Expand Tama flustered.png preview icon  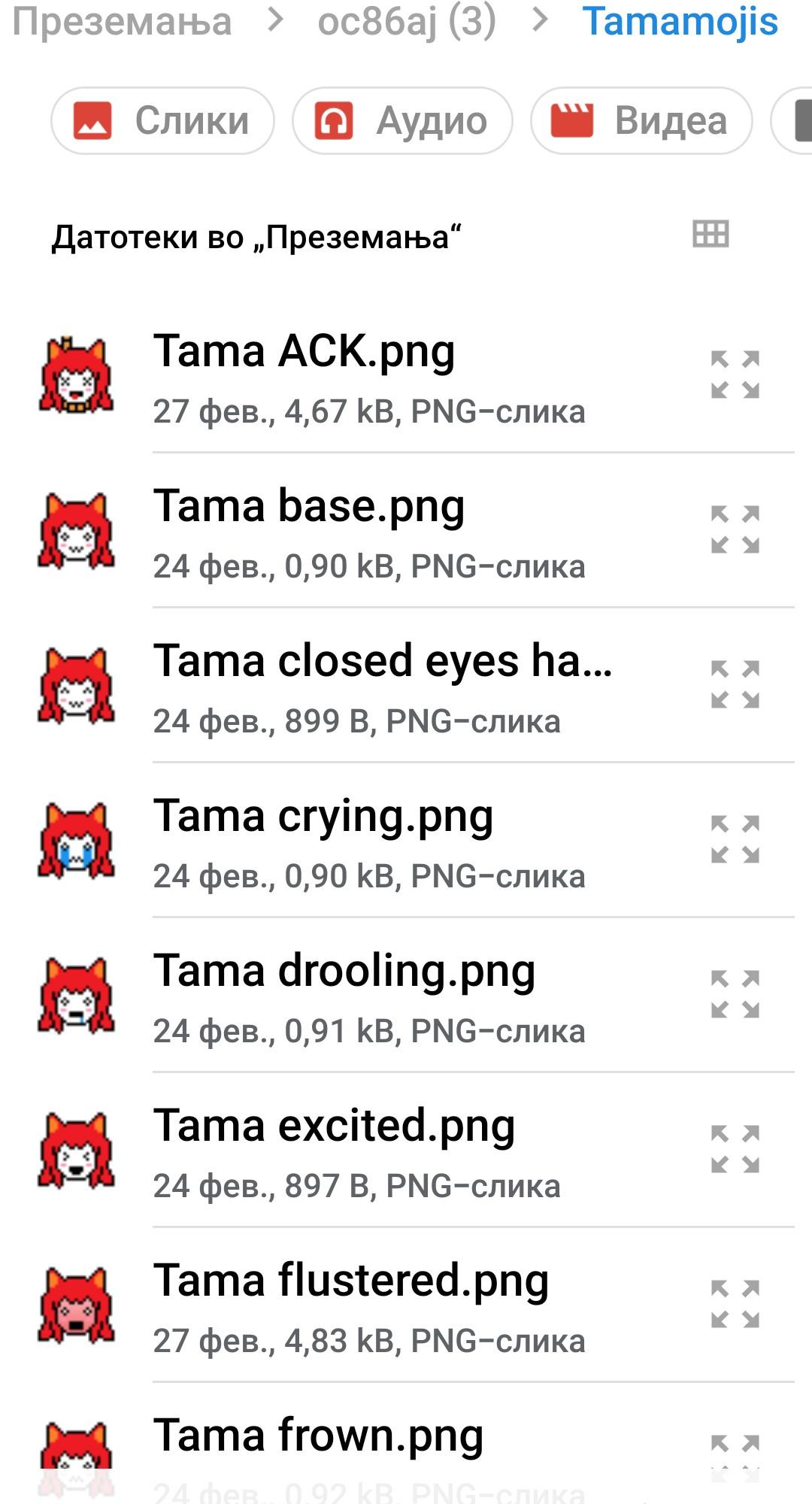coord(735,1304)
